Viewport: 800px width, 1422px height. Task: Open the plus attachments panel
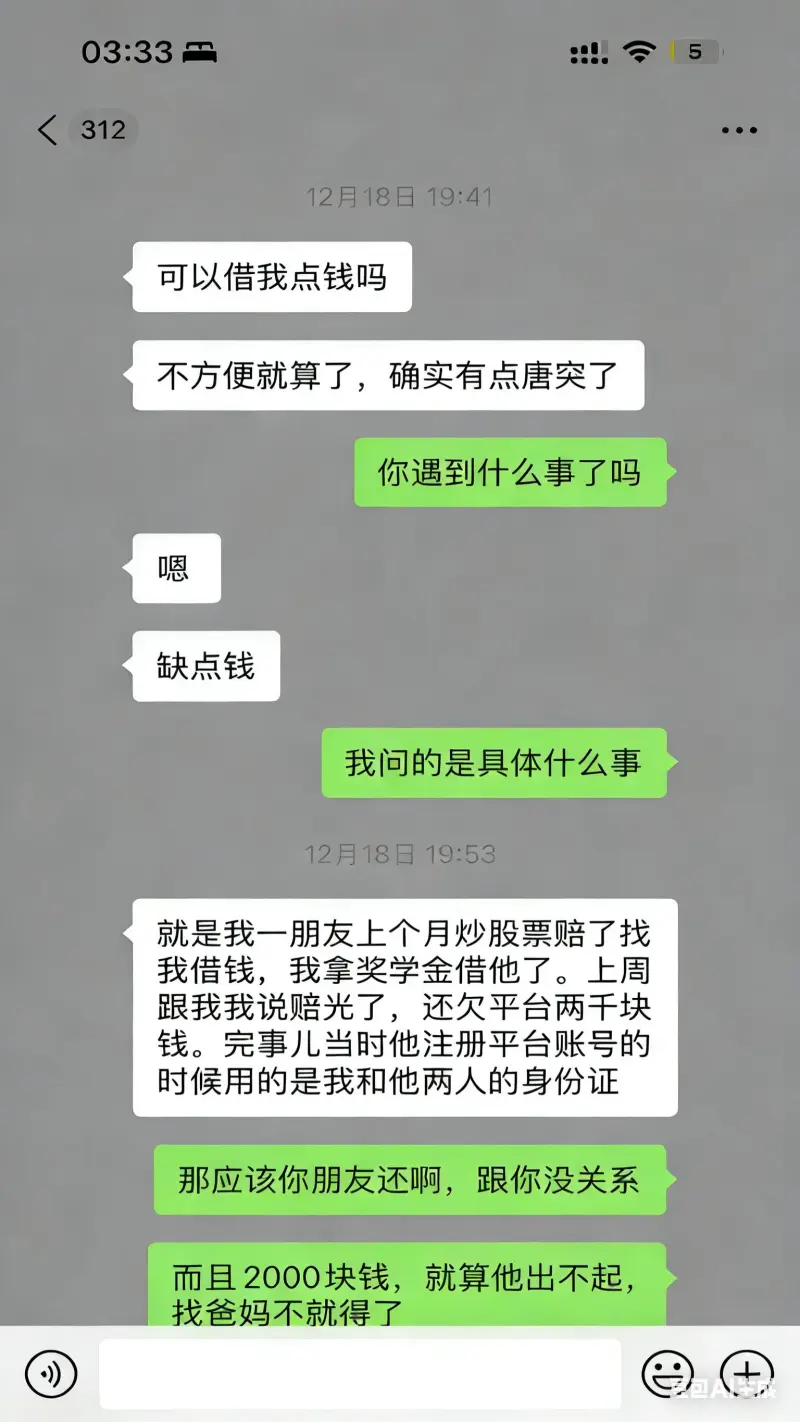pyautogui.click(x=748, y=1374)
